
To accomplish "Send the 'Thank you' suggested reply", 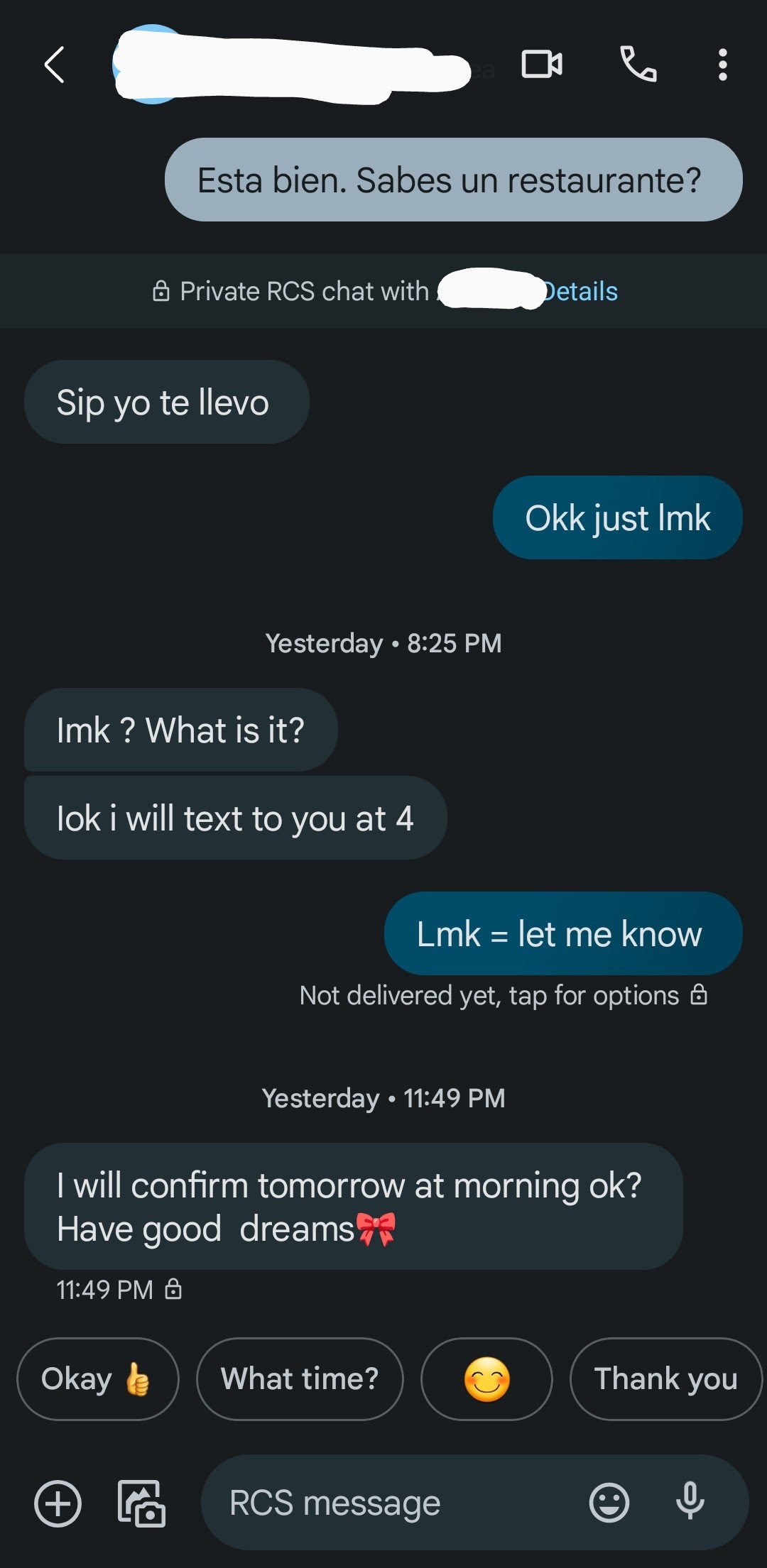I will point(665,1378).
